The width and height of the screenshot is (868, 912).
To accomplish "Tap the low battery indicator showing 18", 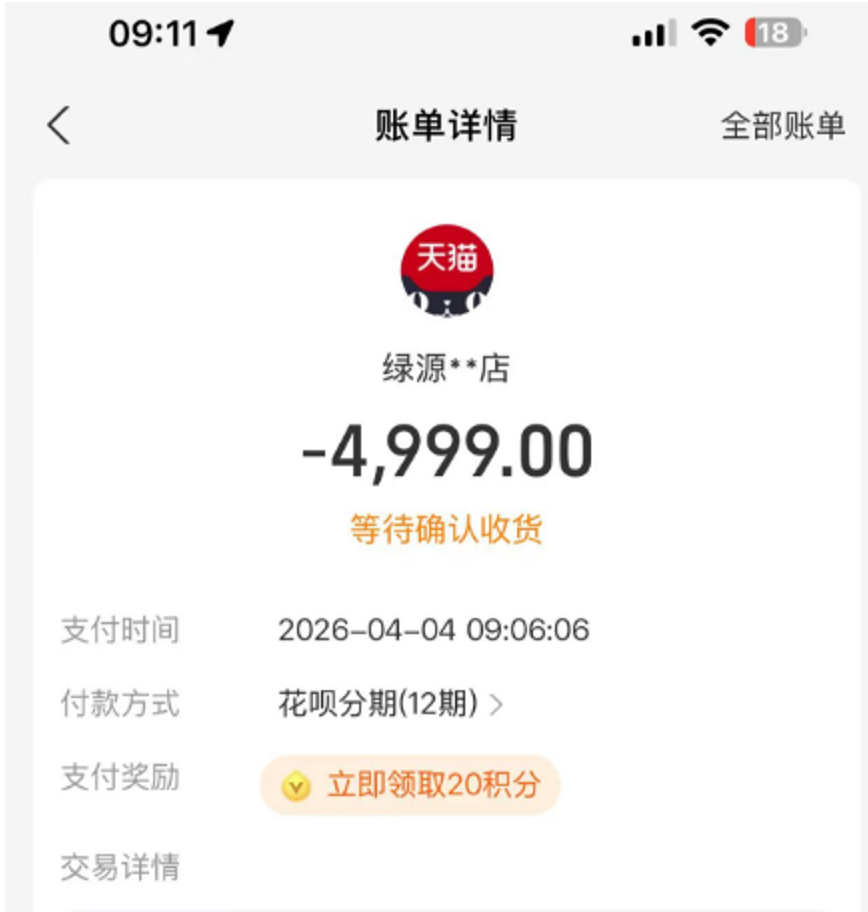I will [x=775, y=33].
